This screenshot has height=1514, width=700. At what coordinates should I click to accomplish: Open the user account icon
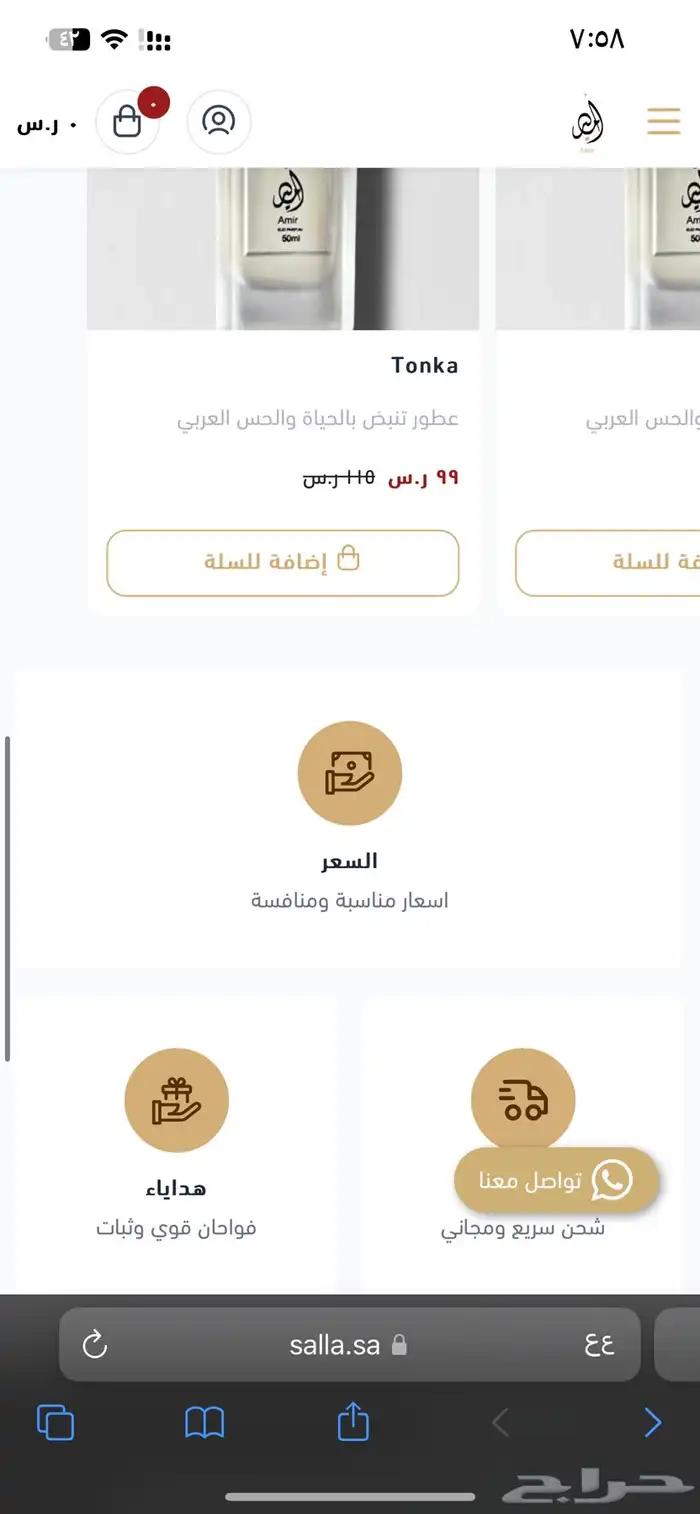[x=218, y=122]
